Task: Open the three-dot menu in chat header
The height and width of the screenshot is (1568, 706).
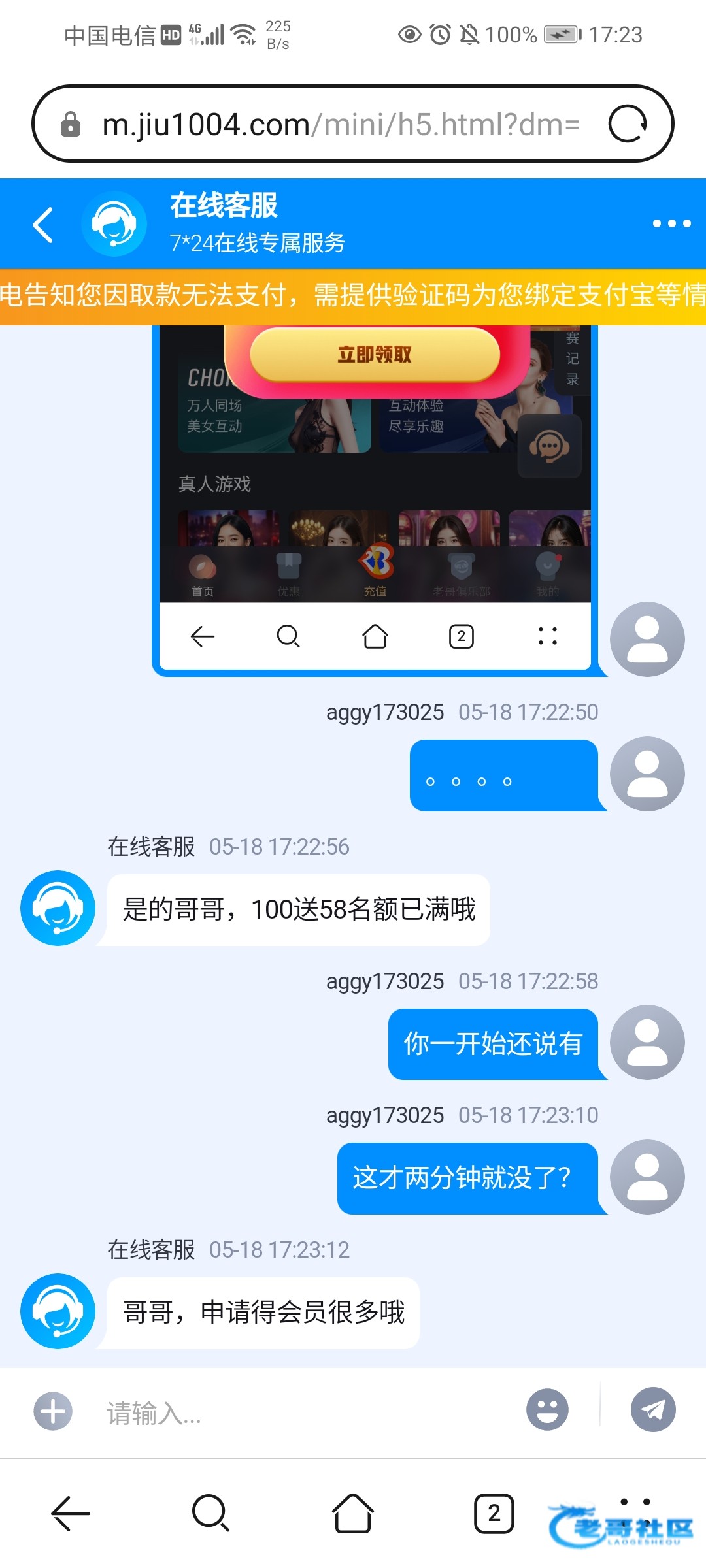Action: tap(671, 223)
